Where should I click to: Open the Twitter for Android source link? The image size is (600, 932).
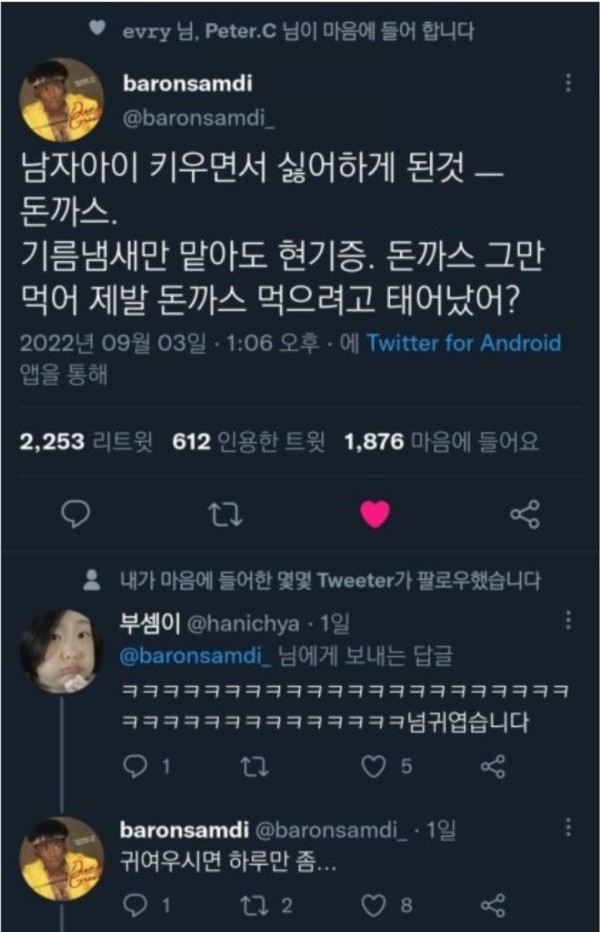click(x=464, y=344)
